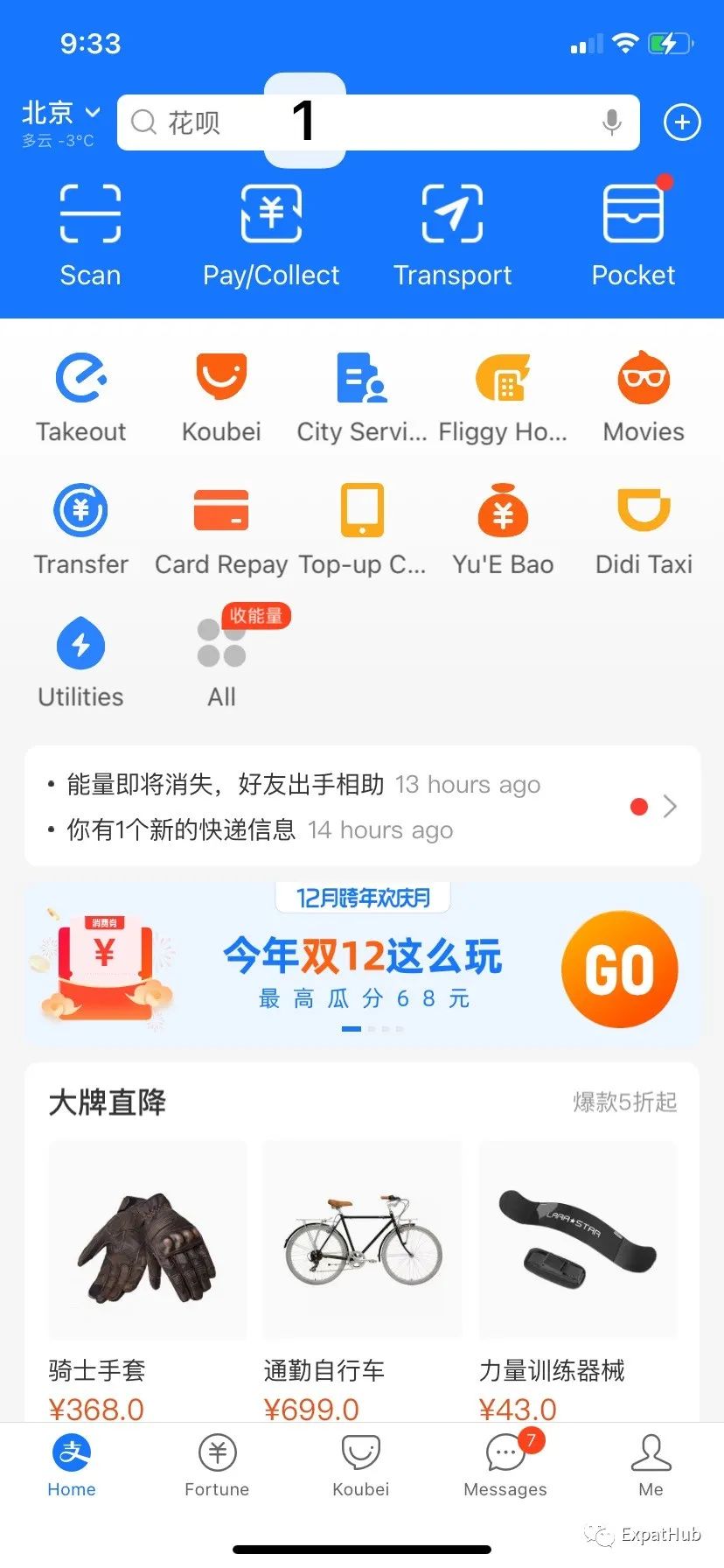Image resolution: width=724 pixels, height=1568 pixels.
Task: Tap the microphone for voice search
Action: point(612,122)
